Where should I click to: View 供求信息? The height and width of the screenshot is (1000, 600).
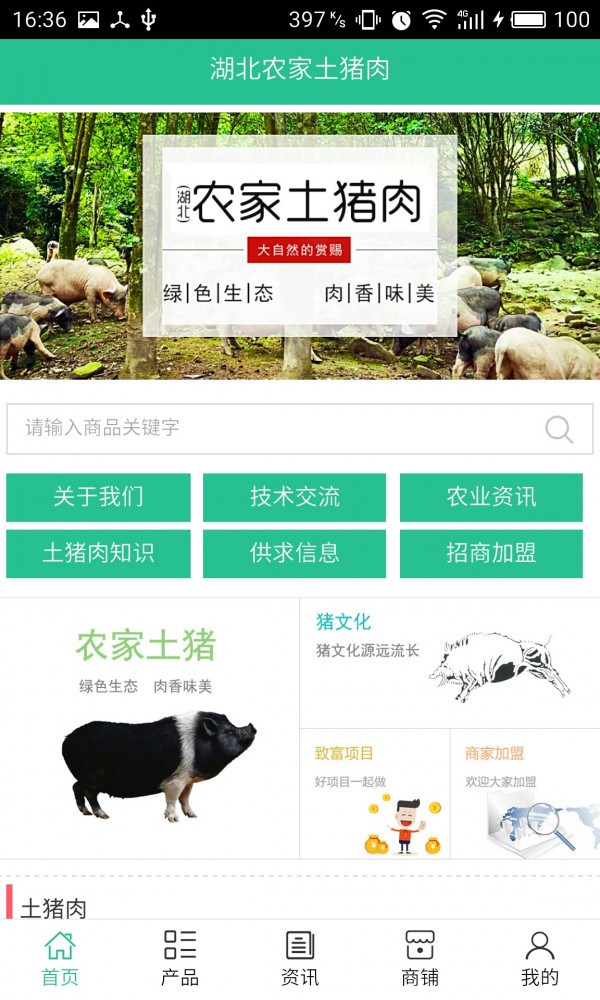click(294, 553)
